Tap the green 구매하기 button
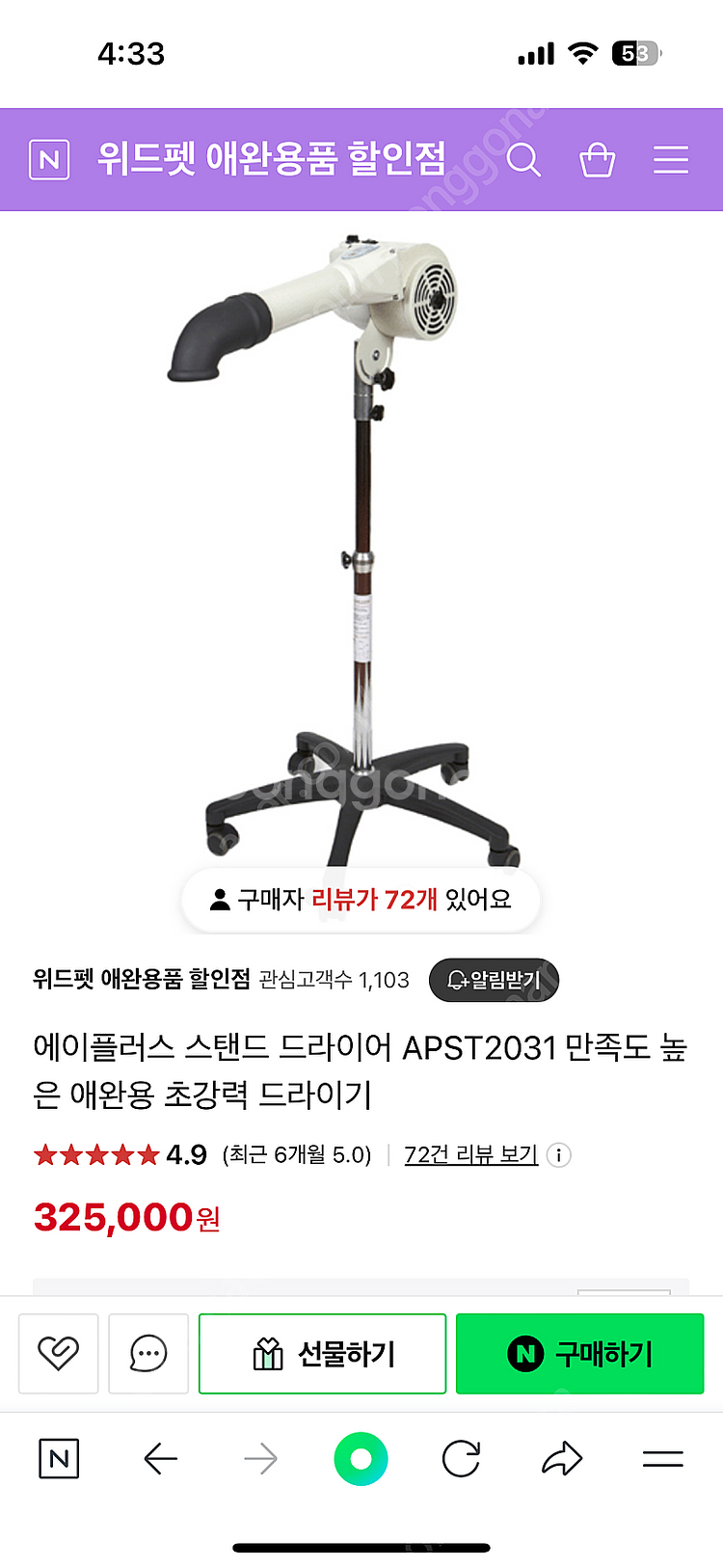723x1568 pixels. tap(579, 1353)
